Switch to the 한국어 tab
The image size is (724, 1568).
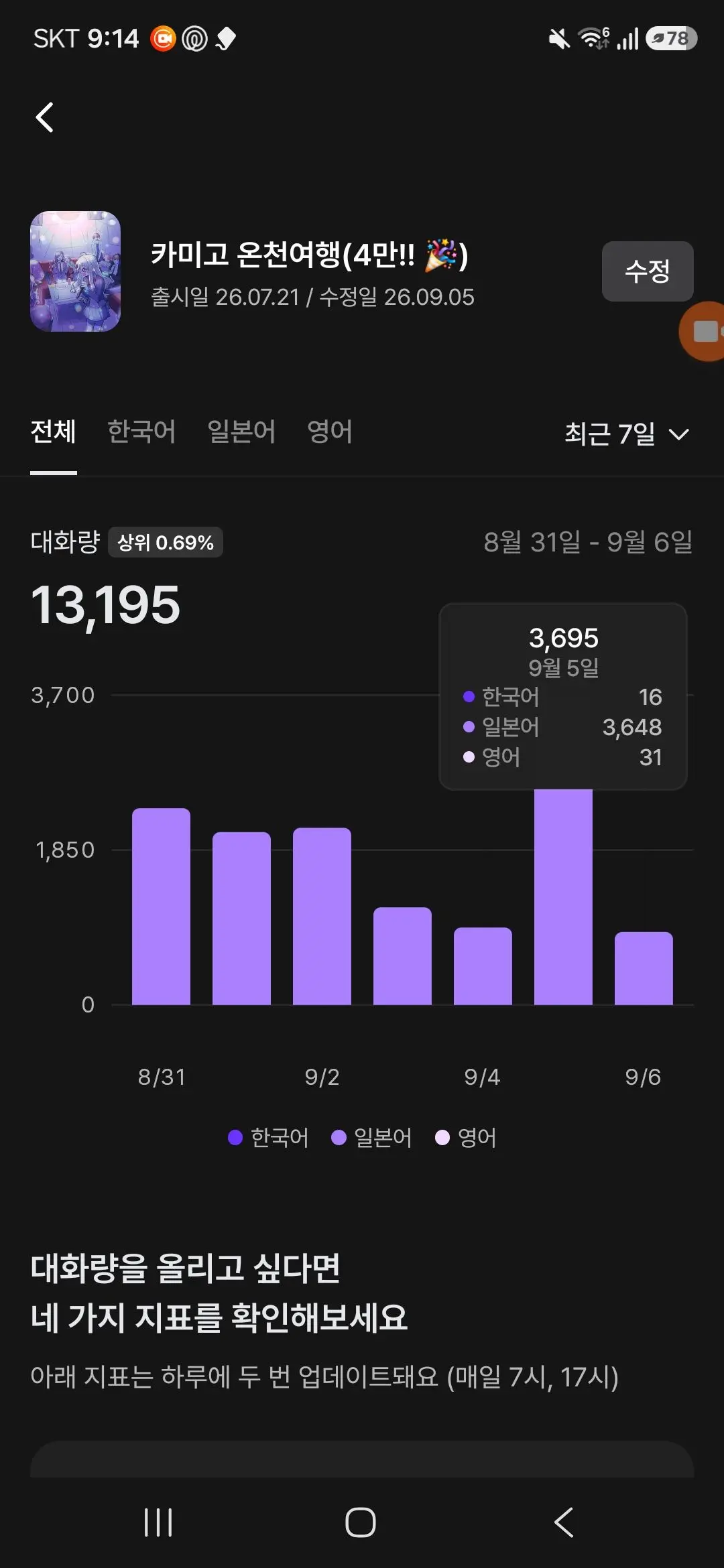coord(141,432)
